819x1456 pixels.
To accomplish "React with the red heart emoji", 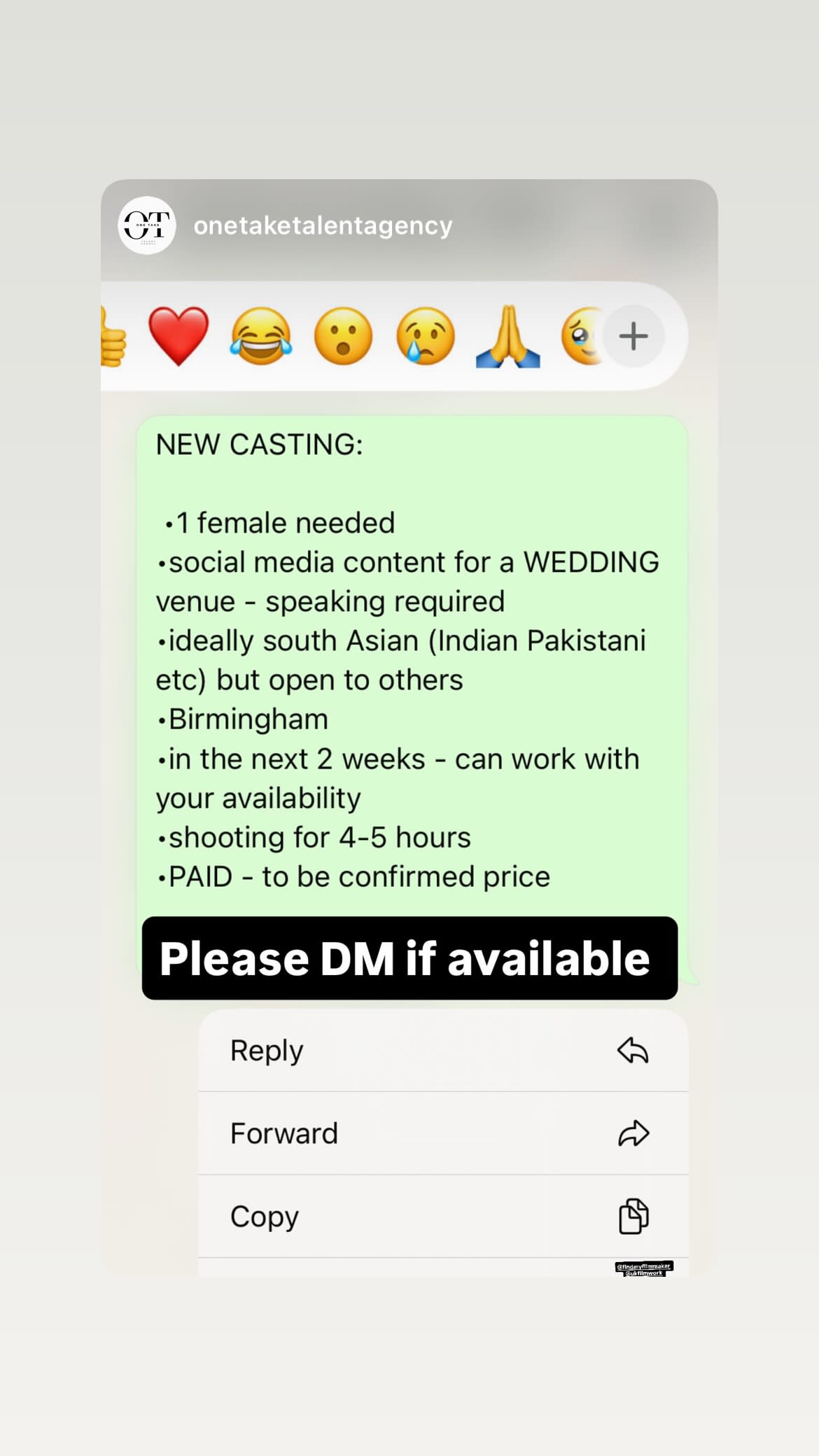I will (178, 336).
